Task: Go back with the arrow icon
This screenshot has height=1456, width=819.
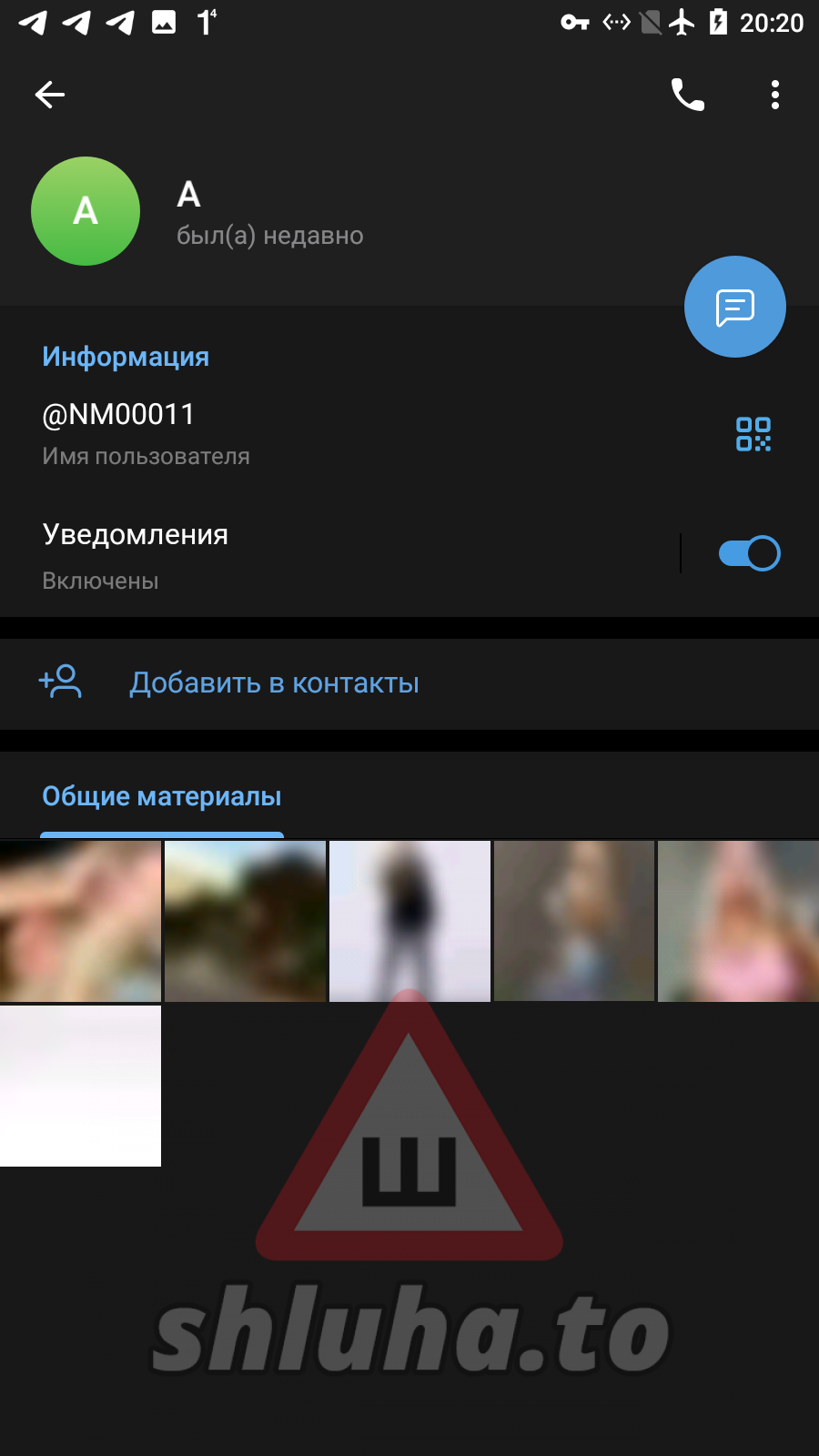Action: point(50,95)
